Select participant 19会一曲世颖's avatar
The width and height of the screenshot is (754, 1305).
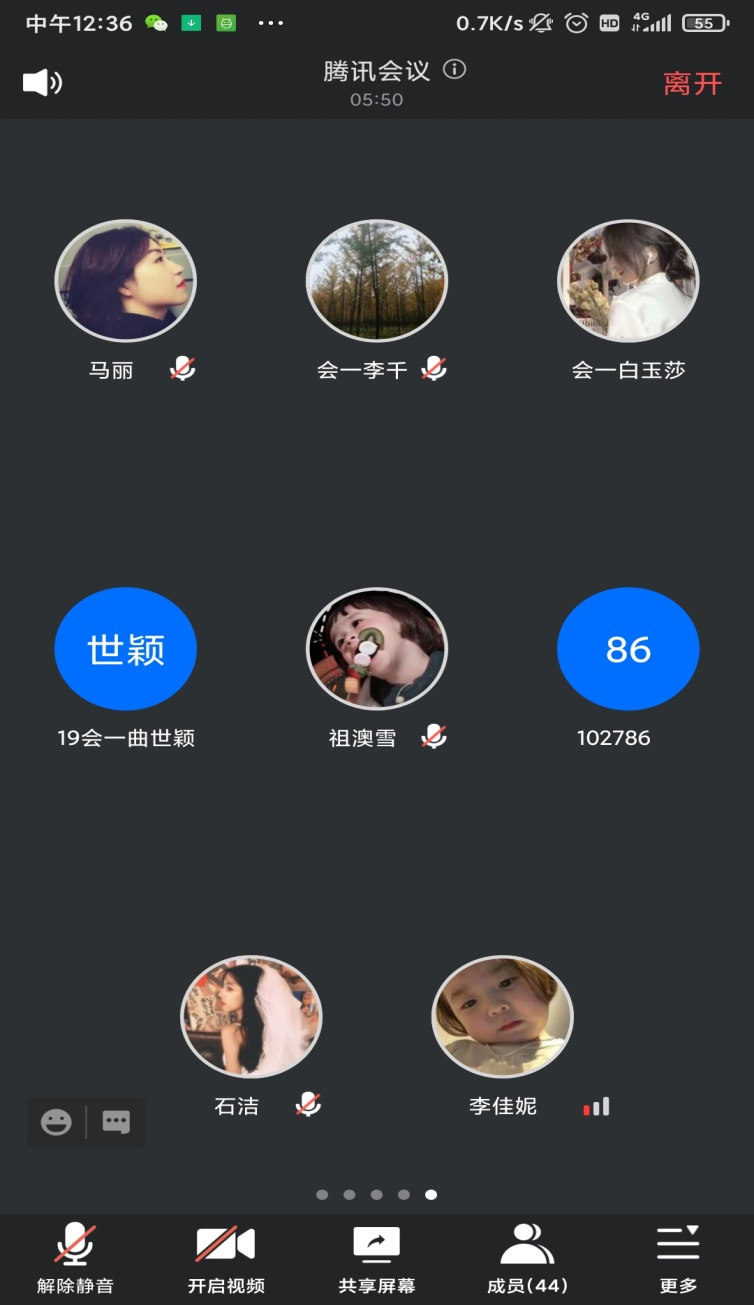pos(125,649)
